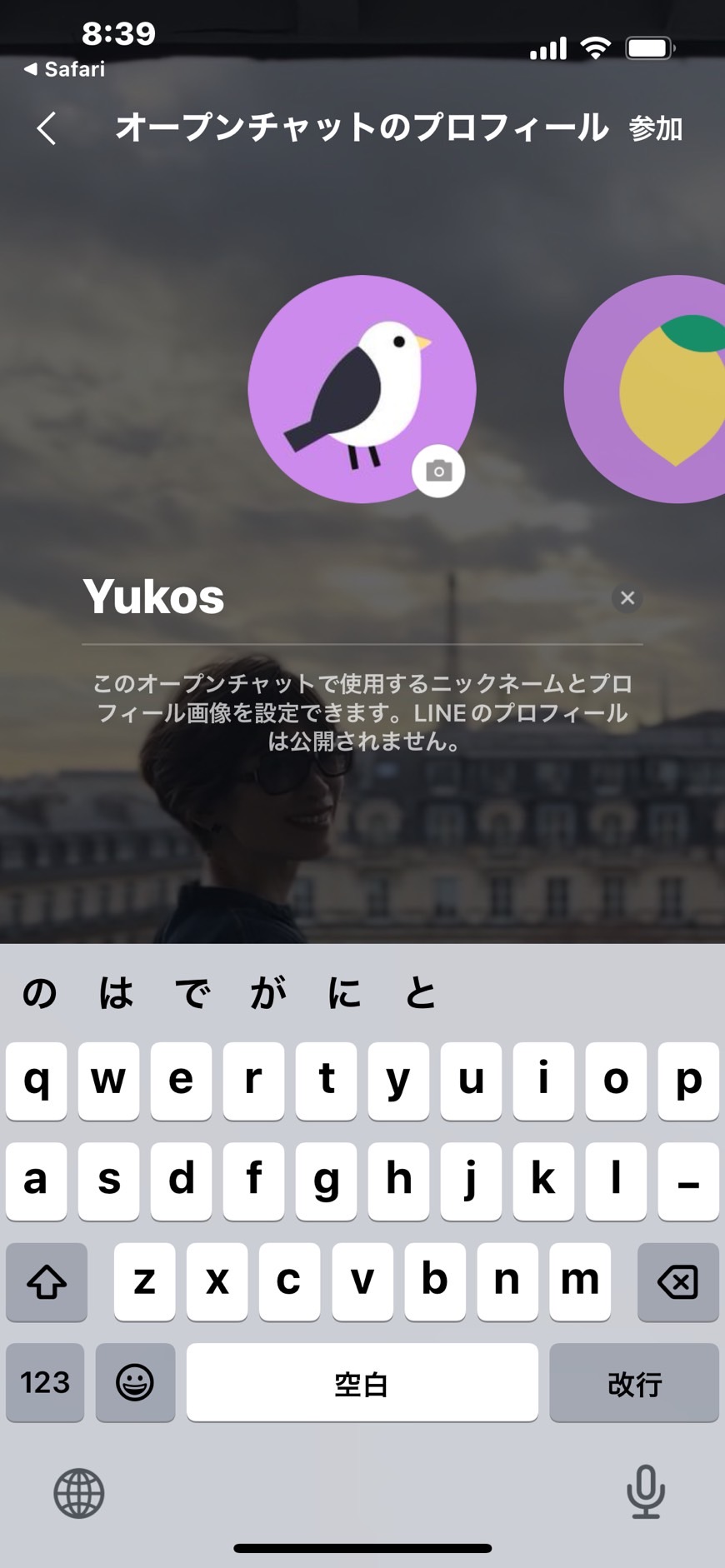Start dictation with the microphone icon
The width and height of the screenshot is (725, 1568).
click(646, 1491)
